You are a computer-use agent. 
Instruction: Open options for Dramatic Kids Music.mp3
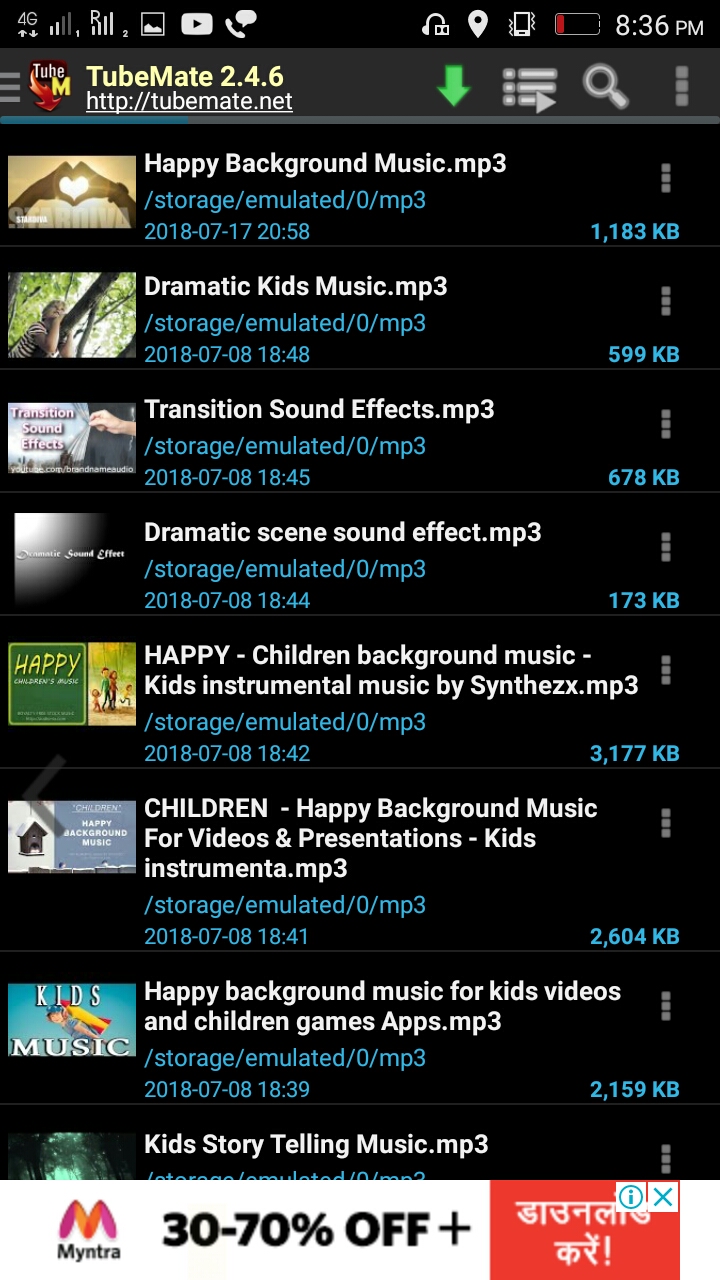point(665,302)
